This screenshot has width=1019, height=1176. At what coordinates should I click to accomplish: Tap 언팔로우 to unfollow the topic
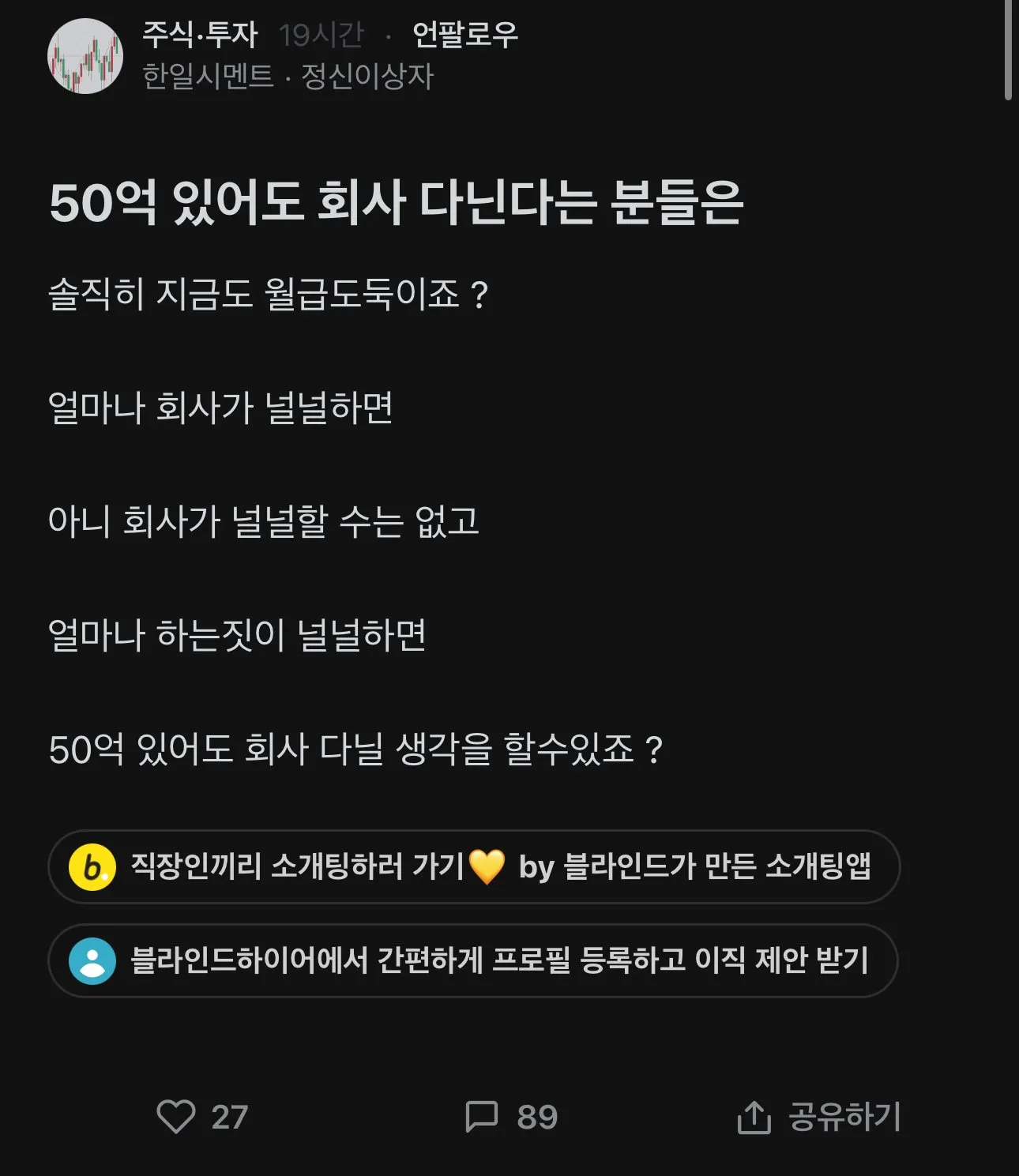pos(464,34)
